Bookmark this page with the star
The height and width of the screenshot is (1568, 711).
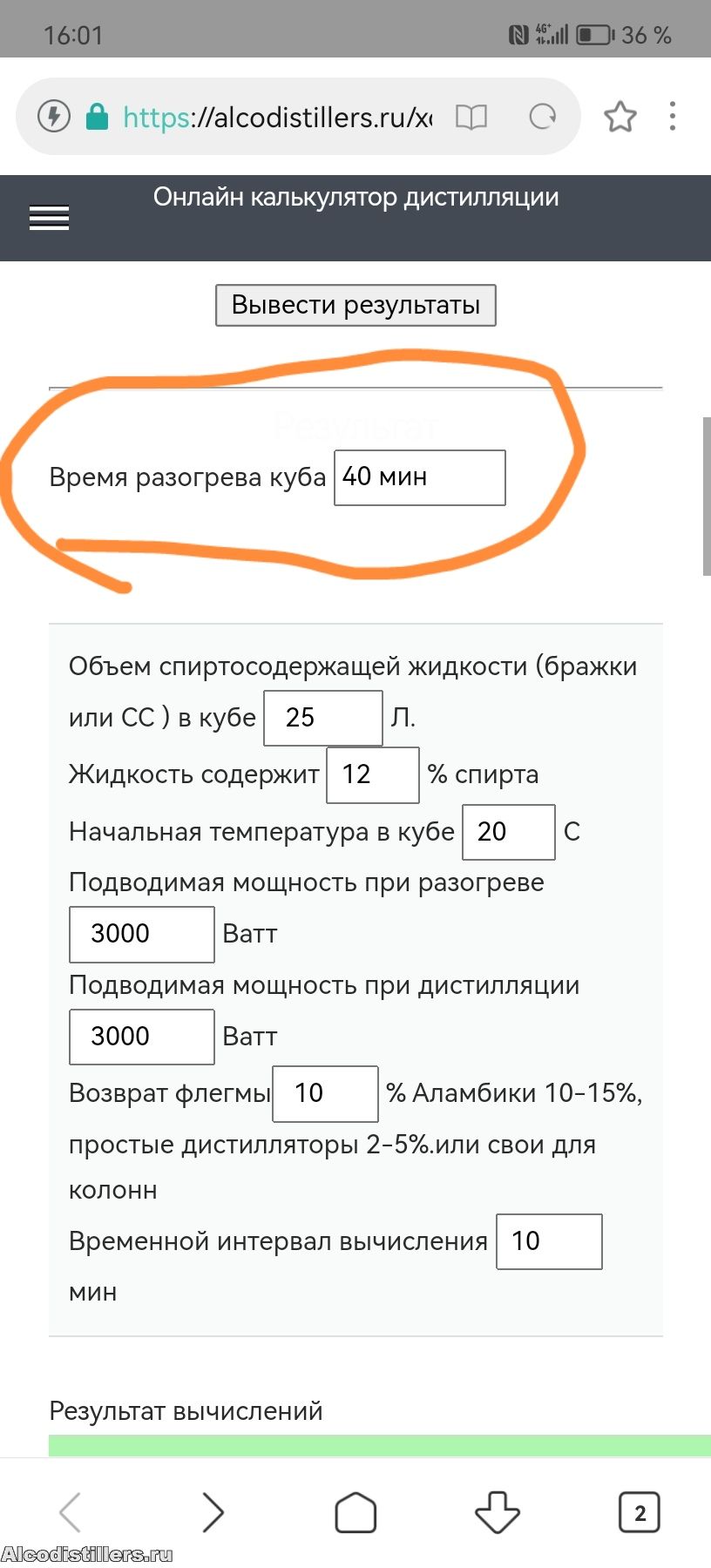620,117
